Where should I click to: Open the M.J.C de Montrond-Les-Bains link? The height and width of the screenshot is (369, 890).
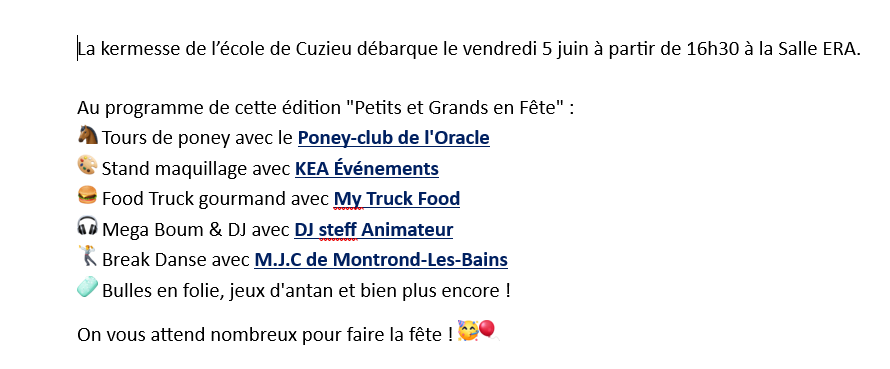[x=381, y=260]
